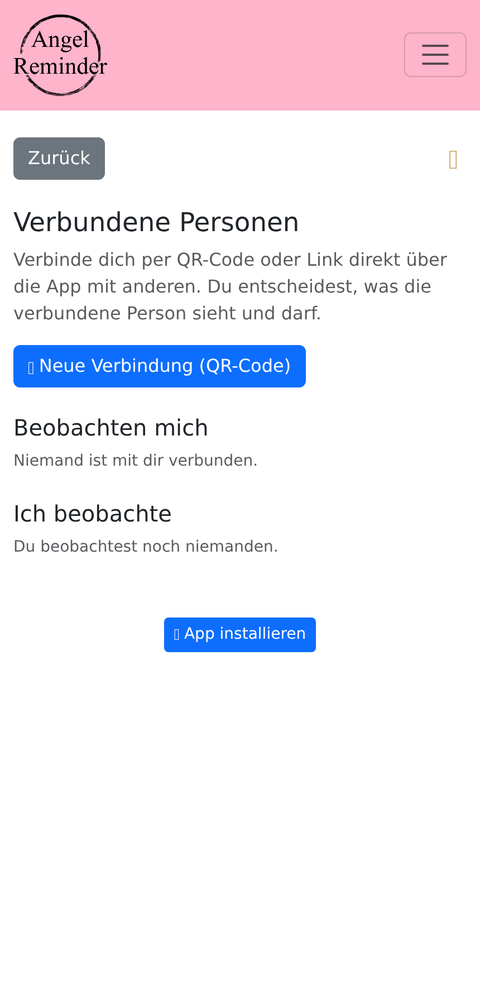Screen dimensions: 480x1005
Task: Open the Angel Reminder home logo
Action: [60, 55]
